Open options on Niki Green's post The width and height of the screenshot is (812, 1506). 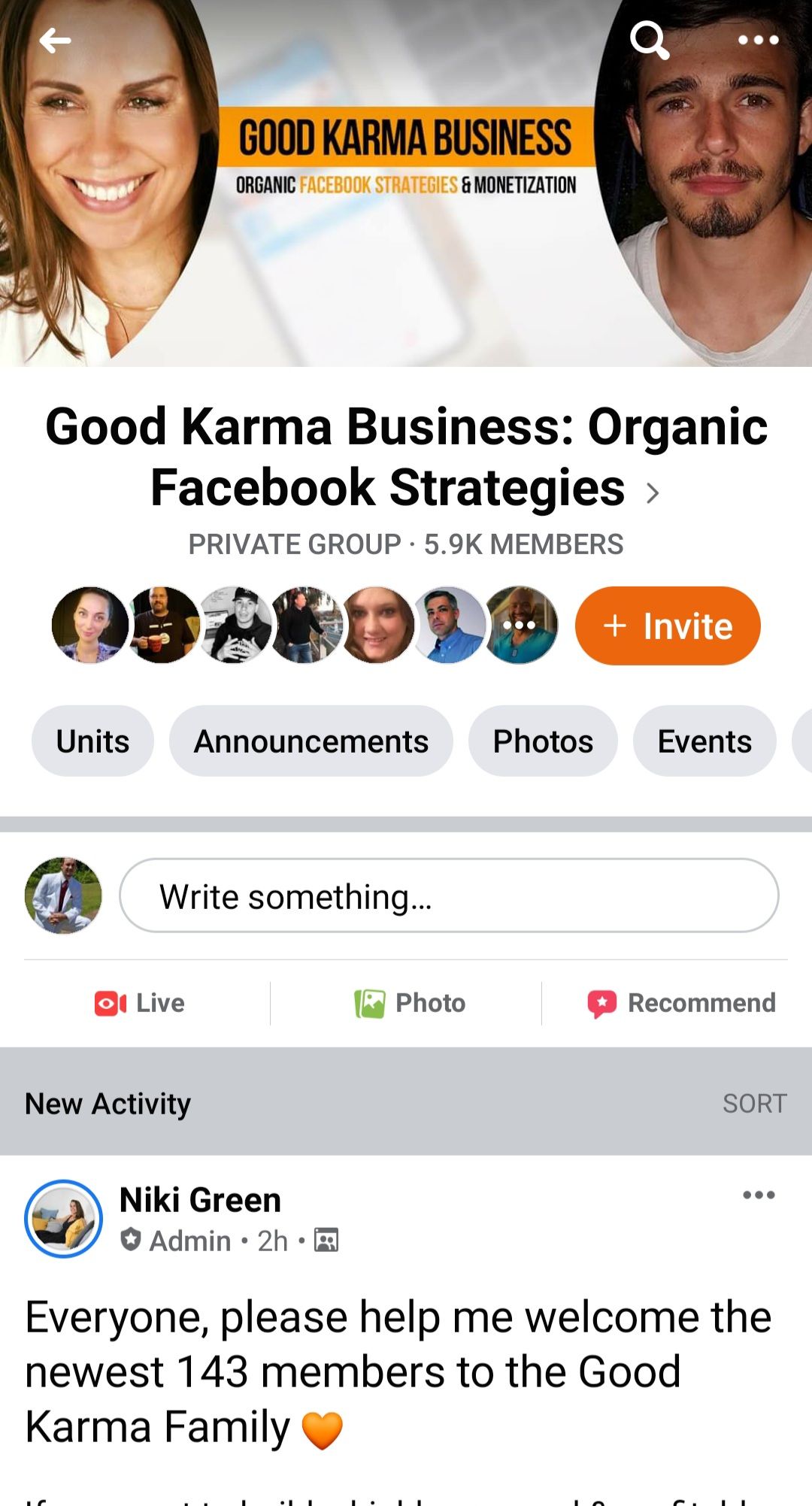759,1195
